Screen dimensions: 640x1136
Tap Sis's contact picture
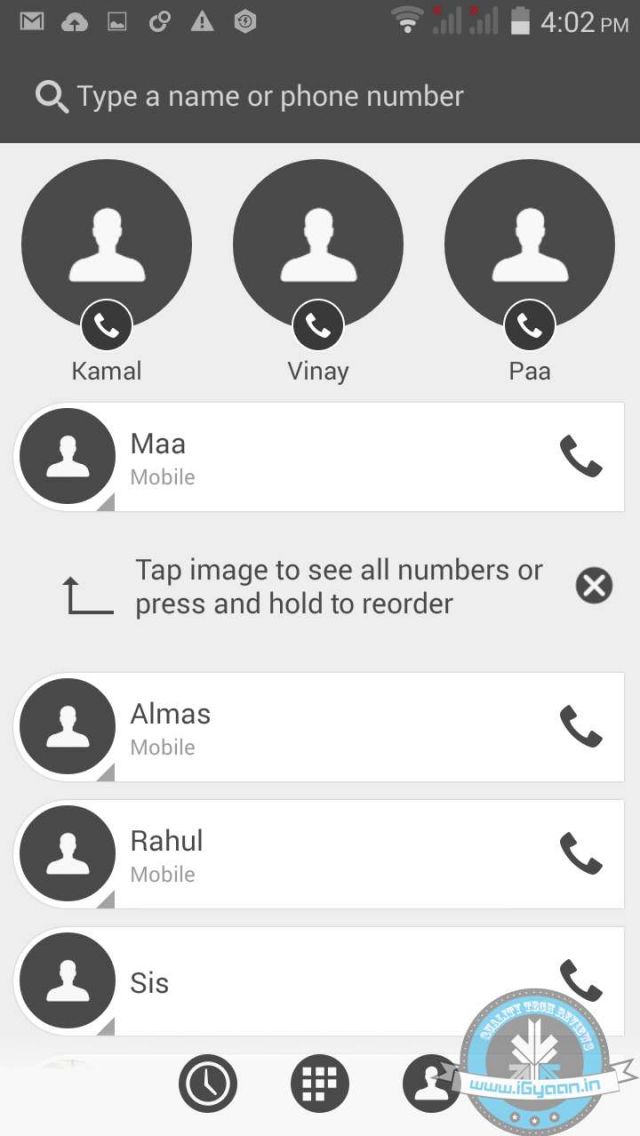(x=67, y=981)
